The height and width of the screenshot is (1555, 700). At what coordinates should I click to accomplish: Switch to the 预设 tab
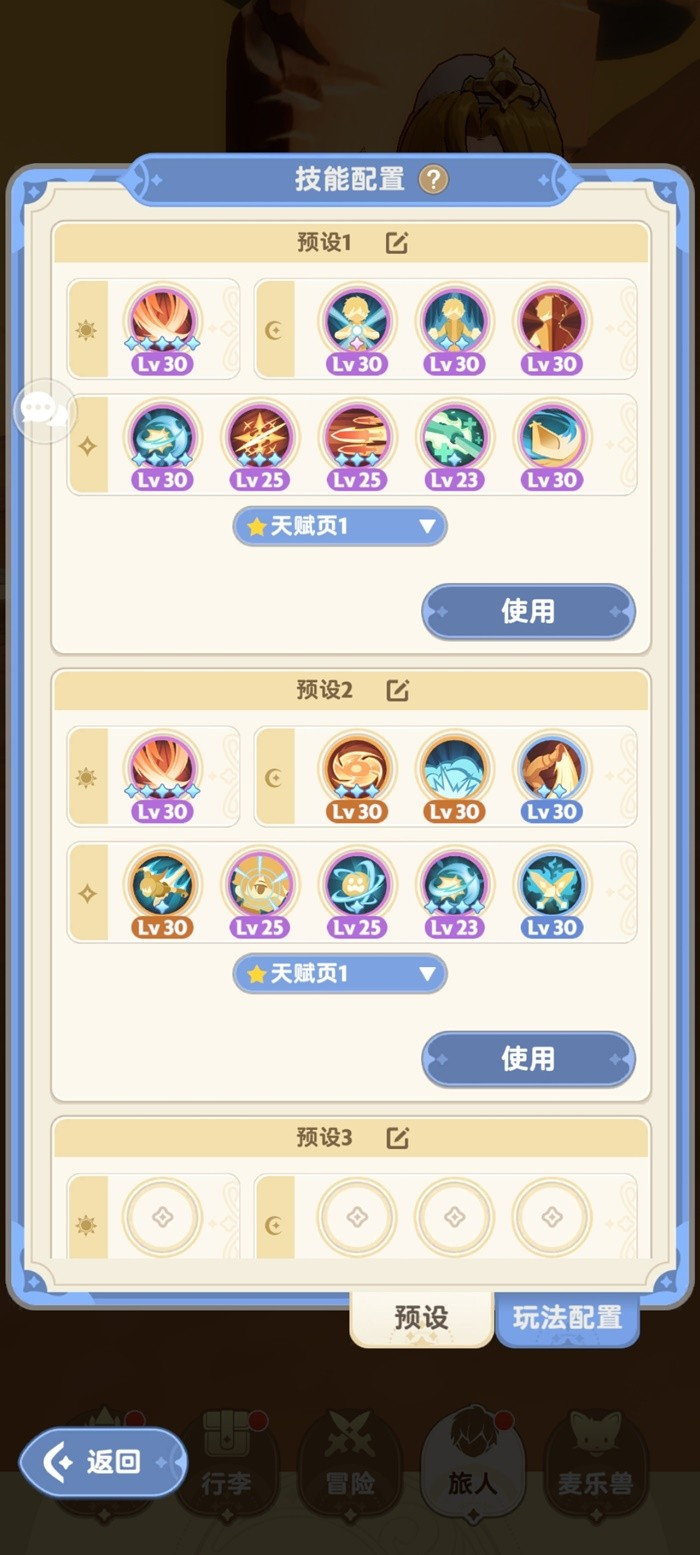(x=421, y=1318)
